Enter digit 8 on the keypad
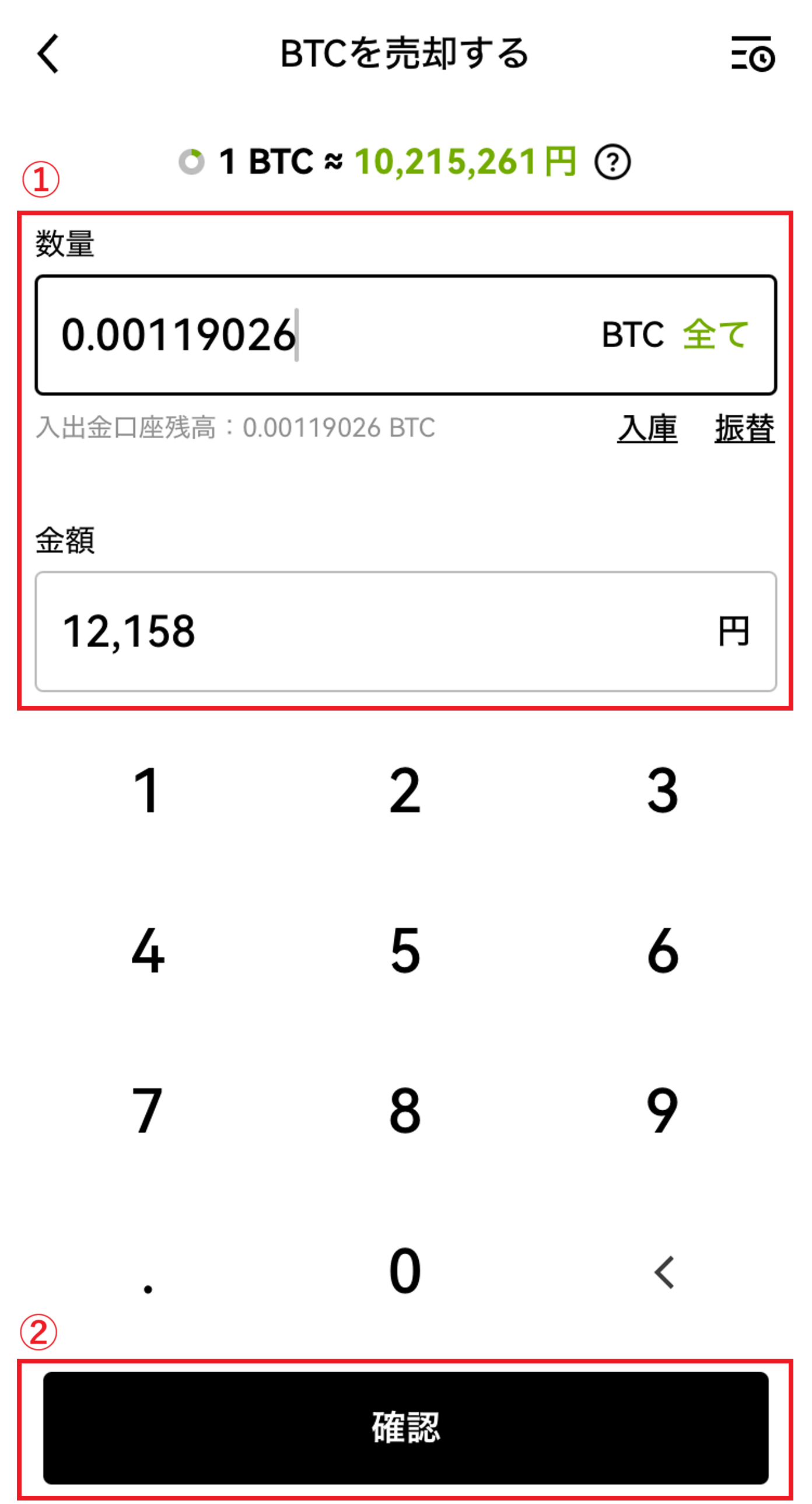Image resolution: width=812 pixels, height=1504 pixels. [405, 1110]
